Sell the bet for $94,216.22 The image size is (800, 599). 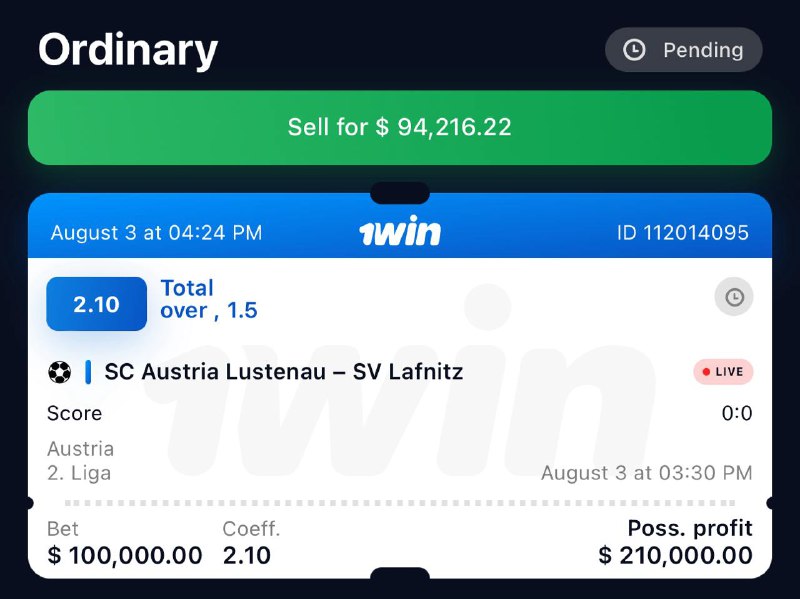(400, 128)
